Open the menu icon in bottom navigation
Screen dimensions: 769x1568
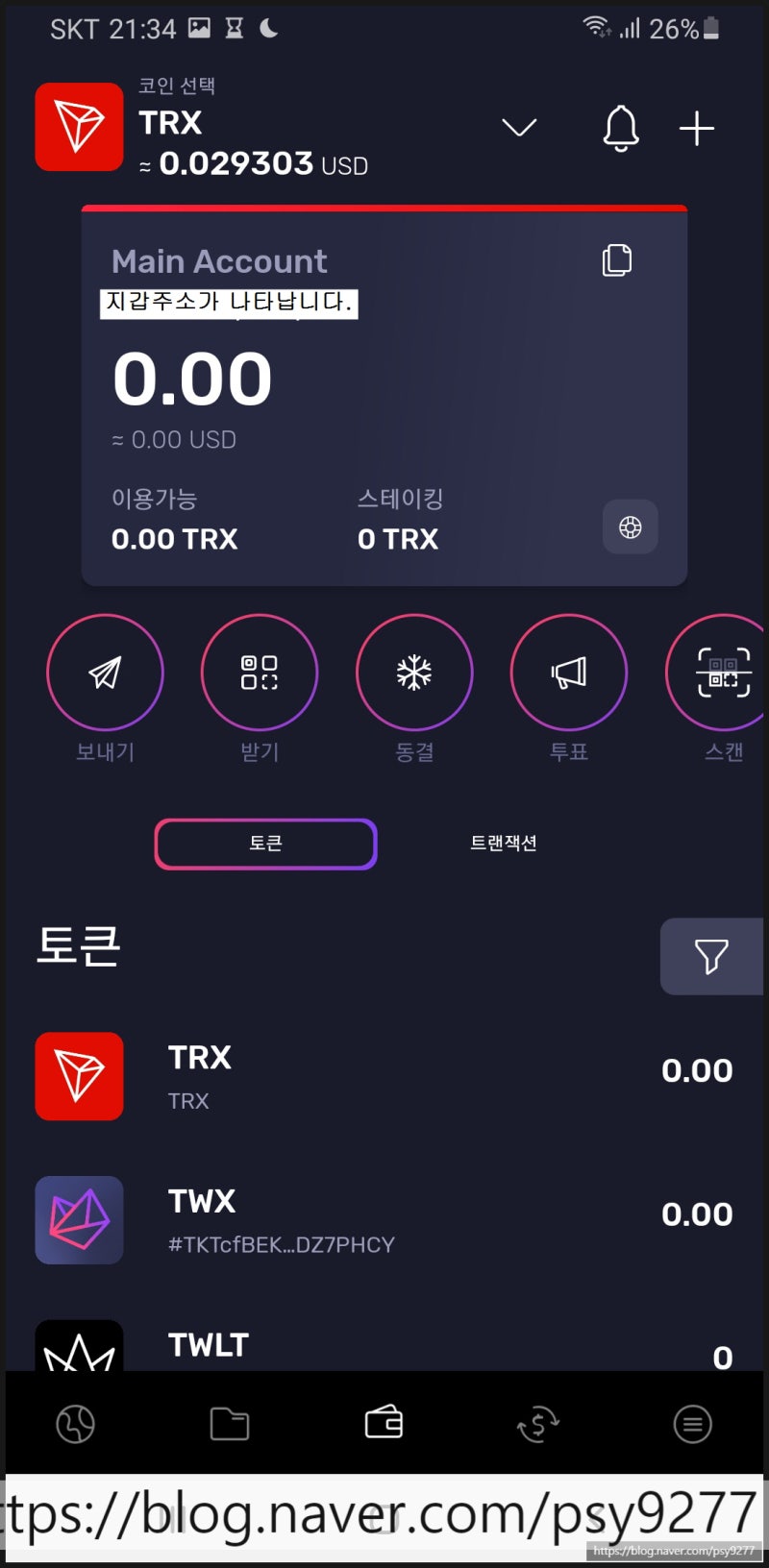pyautogui.click(x=692, y=1425)
